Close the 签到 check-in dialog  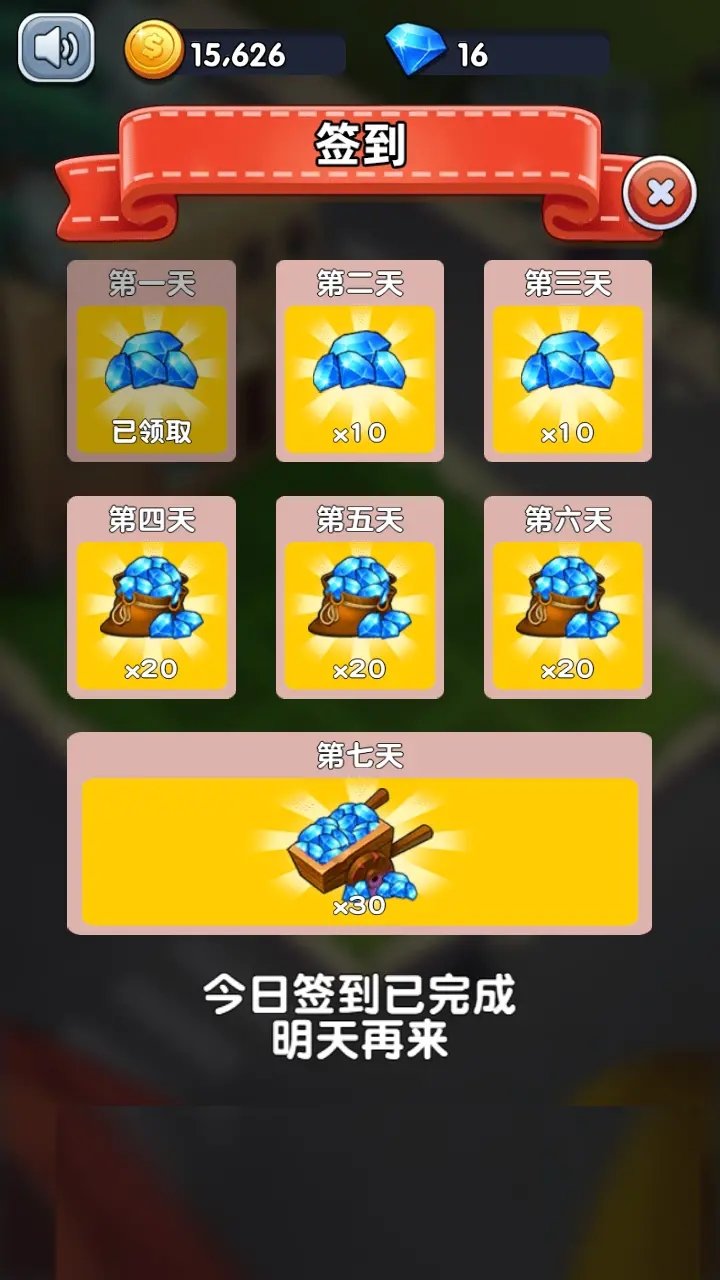660,193
